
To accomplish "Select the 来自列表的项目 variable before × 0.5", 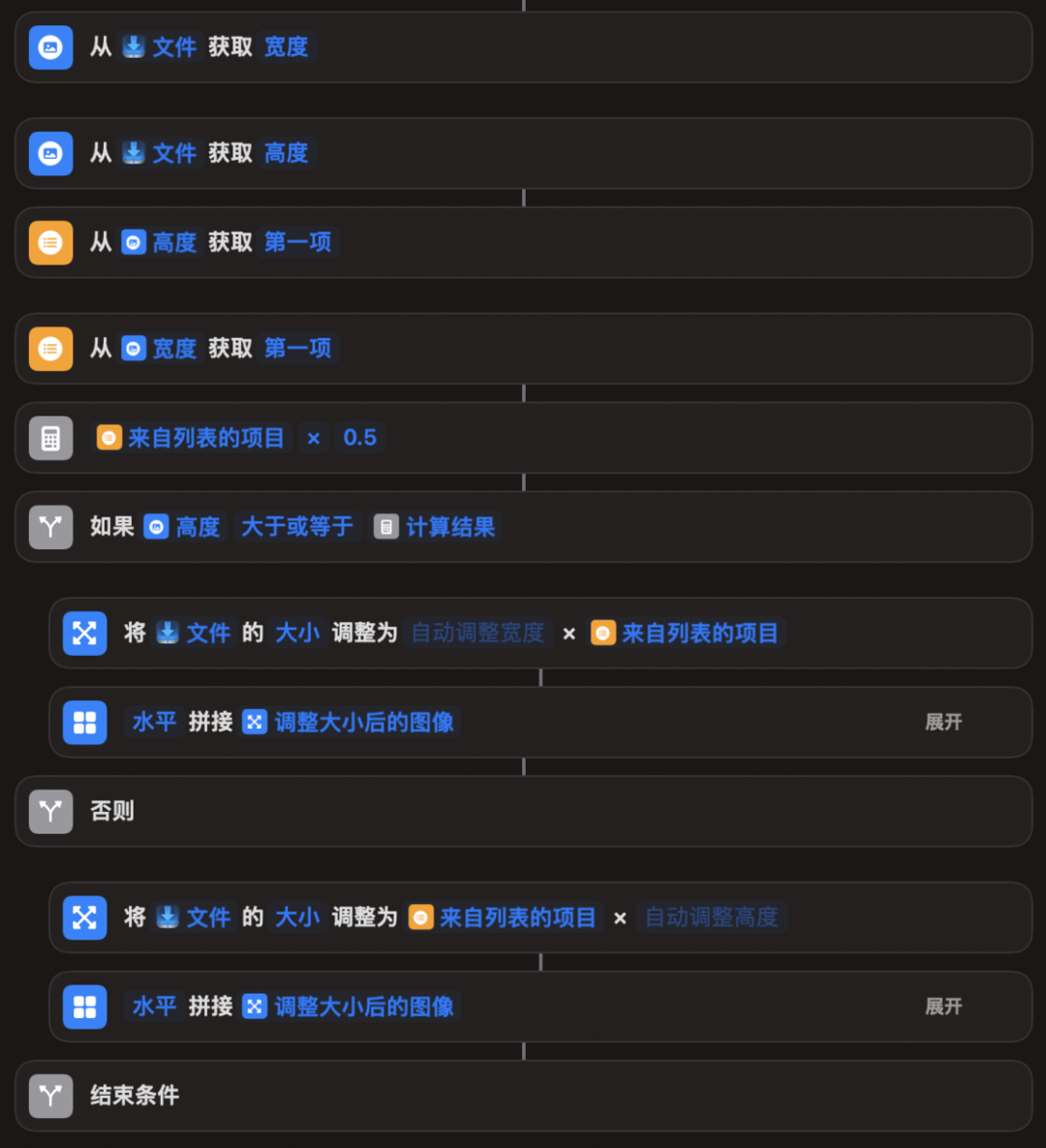I will pyautogui.click(x=192, y=438).
